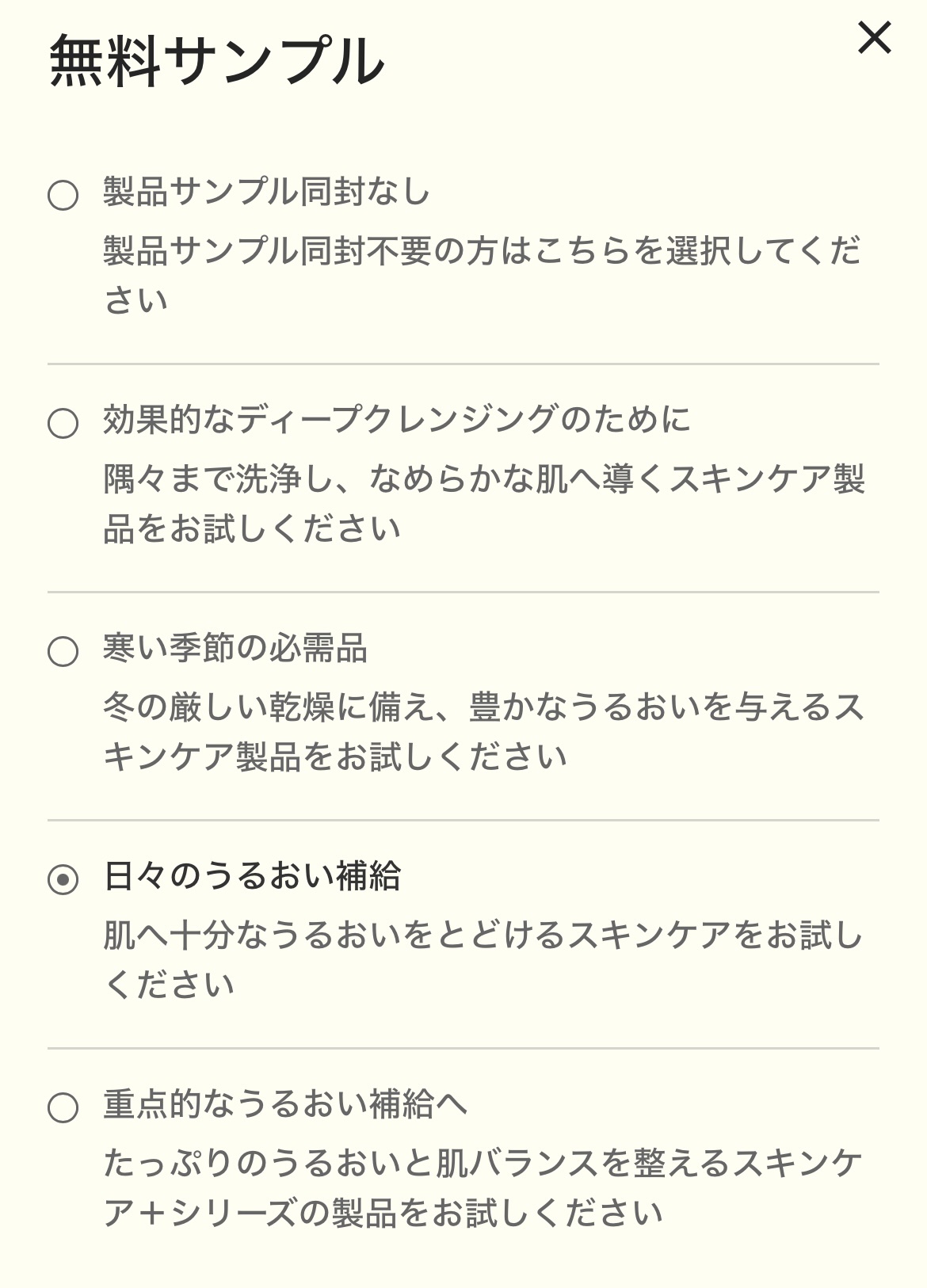Pick the 寒い季節の必需品 sample
Image resolution: width=927 pixels, height=1288 pixels.
pos(63,651)
